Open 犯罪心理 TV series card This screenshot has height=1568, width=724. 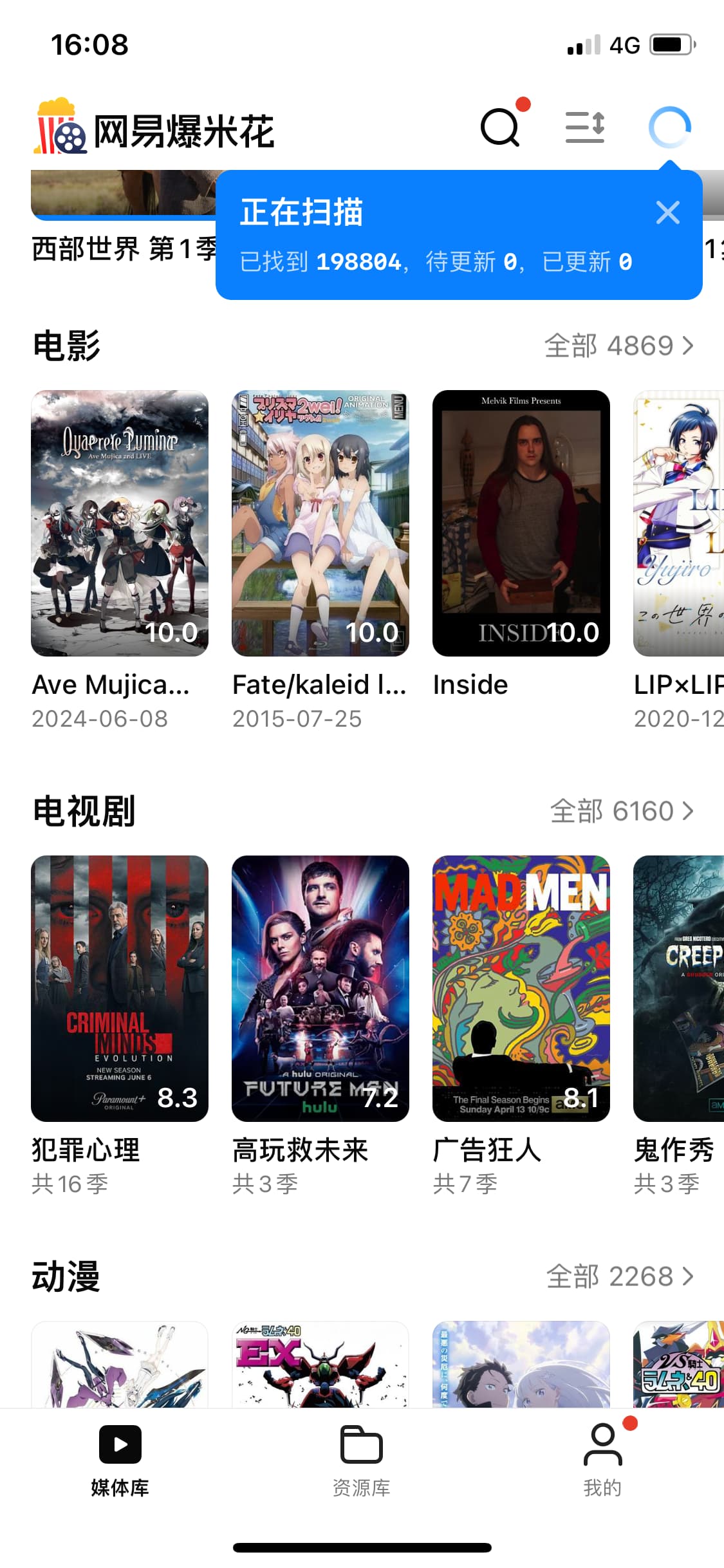(120, 1026)
